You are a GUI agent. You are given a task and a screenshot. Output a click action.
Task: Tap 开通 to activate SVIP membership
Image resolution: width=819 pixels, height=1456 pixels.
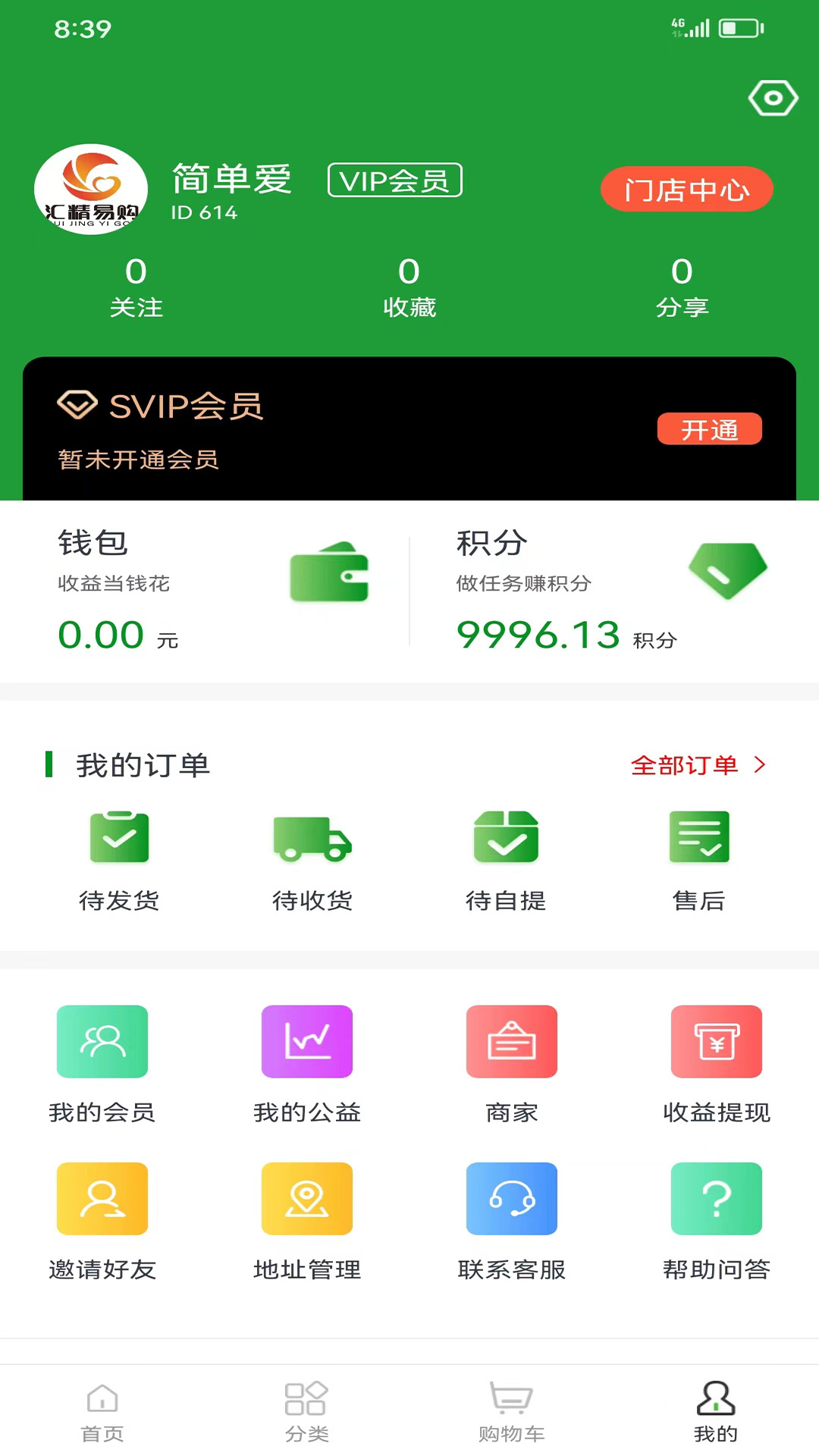tap(709, 429)
